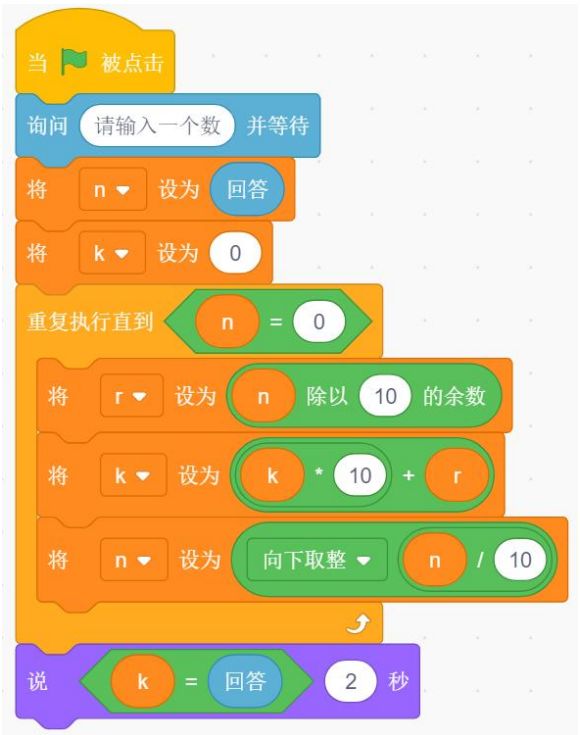Edit the 10 in the 除以 的余数 block

pos(385,397)
